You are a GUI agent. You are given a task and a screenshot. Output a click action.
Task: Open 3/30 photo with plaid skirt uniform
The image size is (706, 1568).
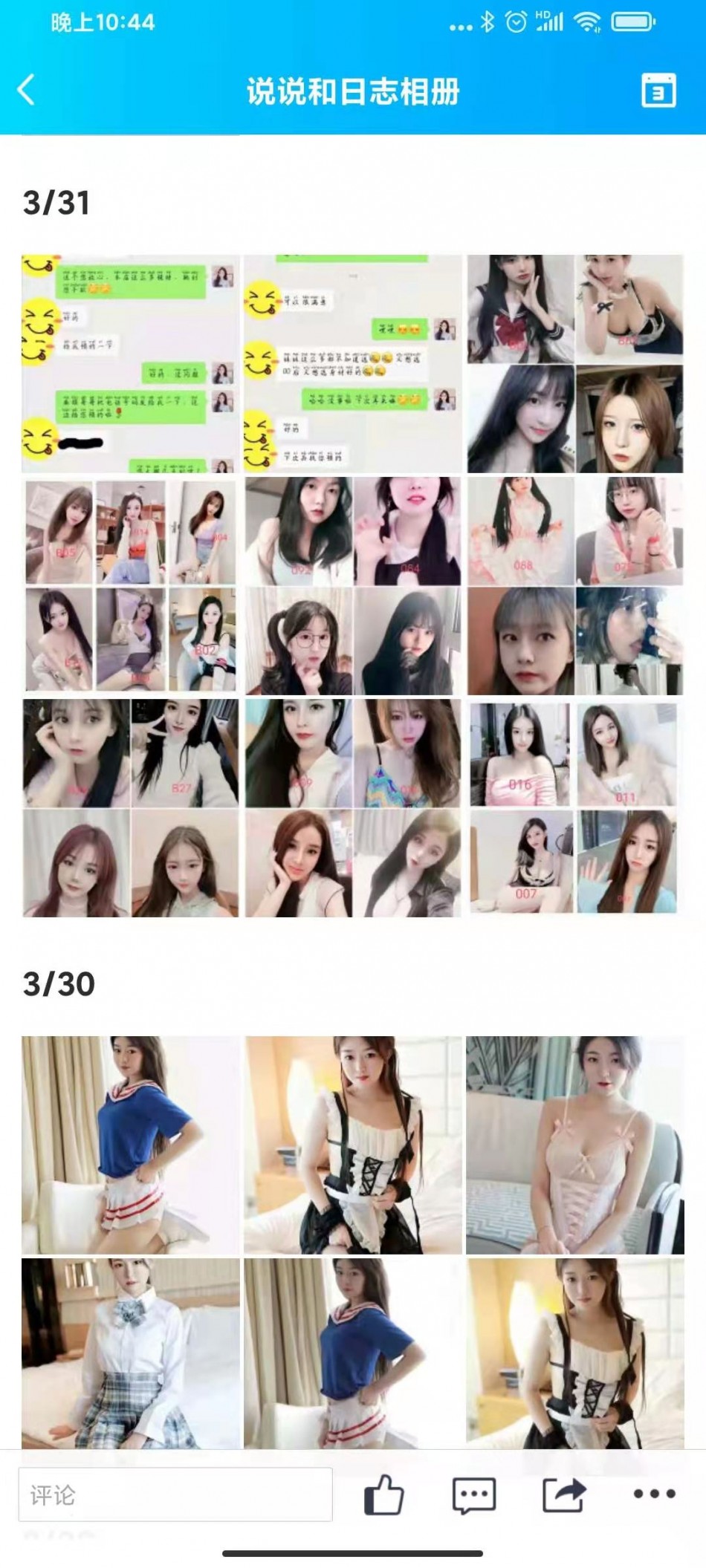131,1353
